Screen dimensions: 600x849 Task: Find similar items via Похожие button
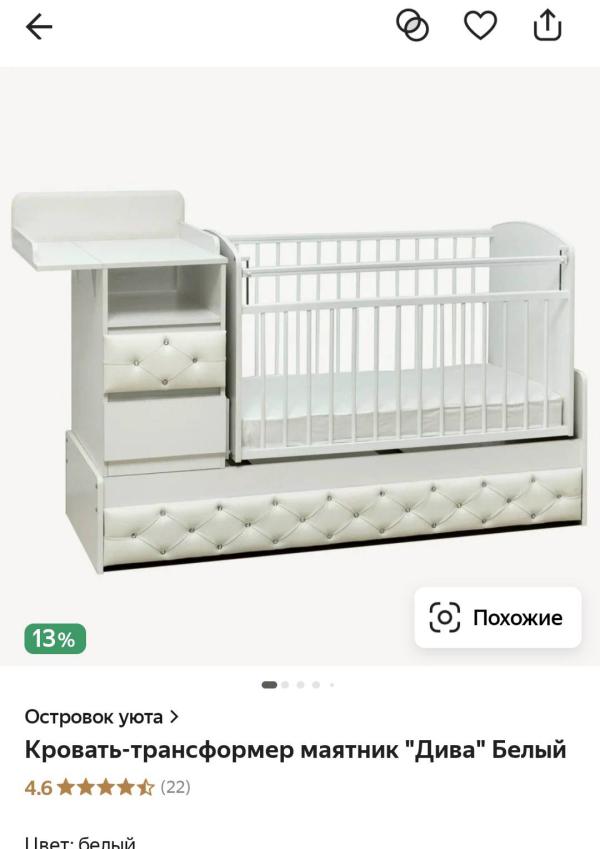[x=498, y=617]
